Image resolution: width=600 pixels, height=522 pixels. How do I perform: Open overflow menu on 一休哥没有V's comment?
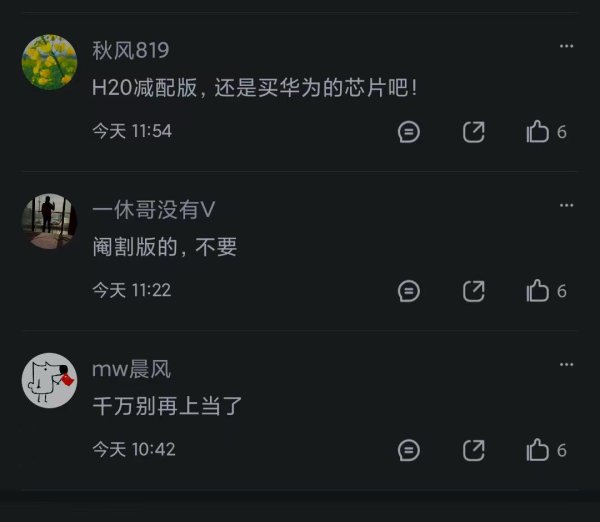(x=567, y=206)
